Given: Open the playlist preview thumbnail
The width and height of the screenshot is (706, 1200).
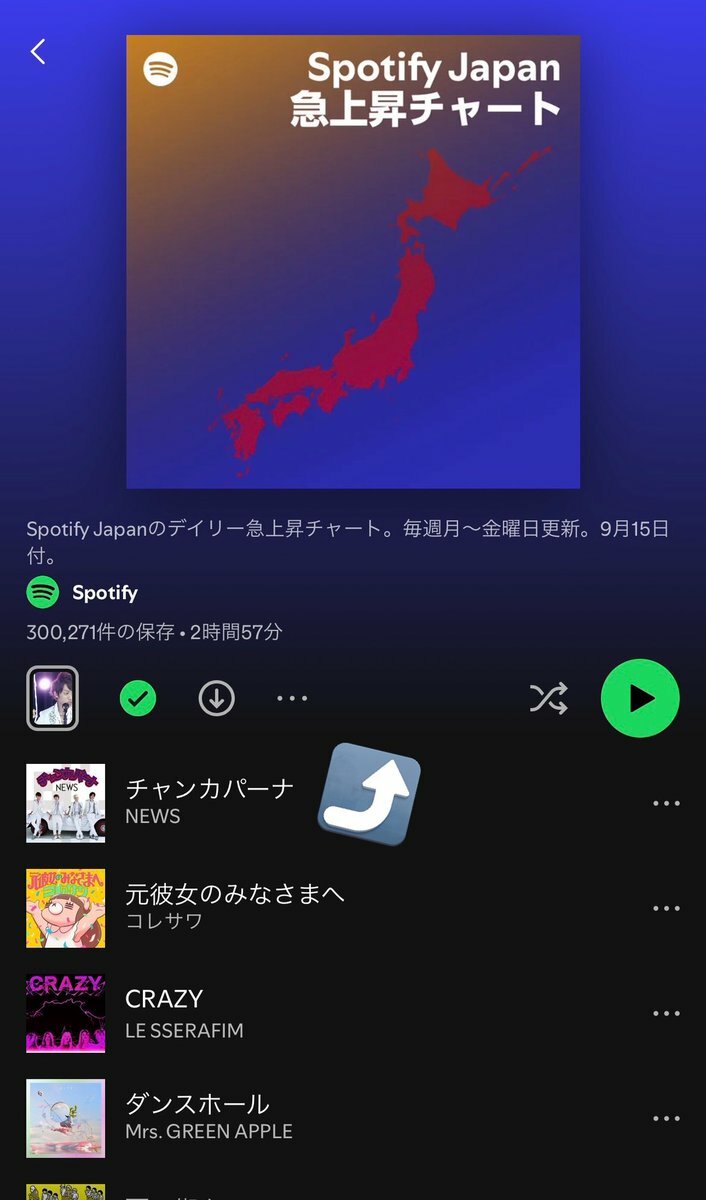Looking at the screenshot, I should coord(52,698).
